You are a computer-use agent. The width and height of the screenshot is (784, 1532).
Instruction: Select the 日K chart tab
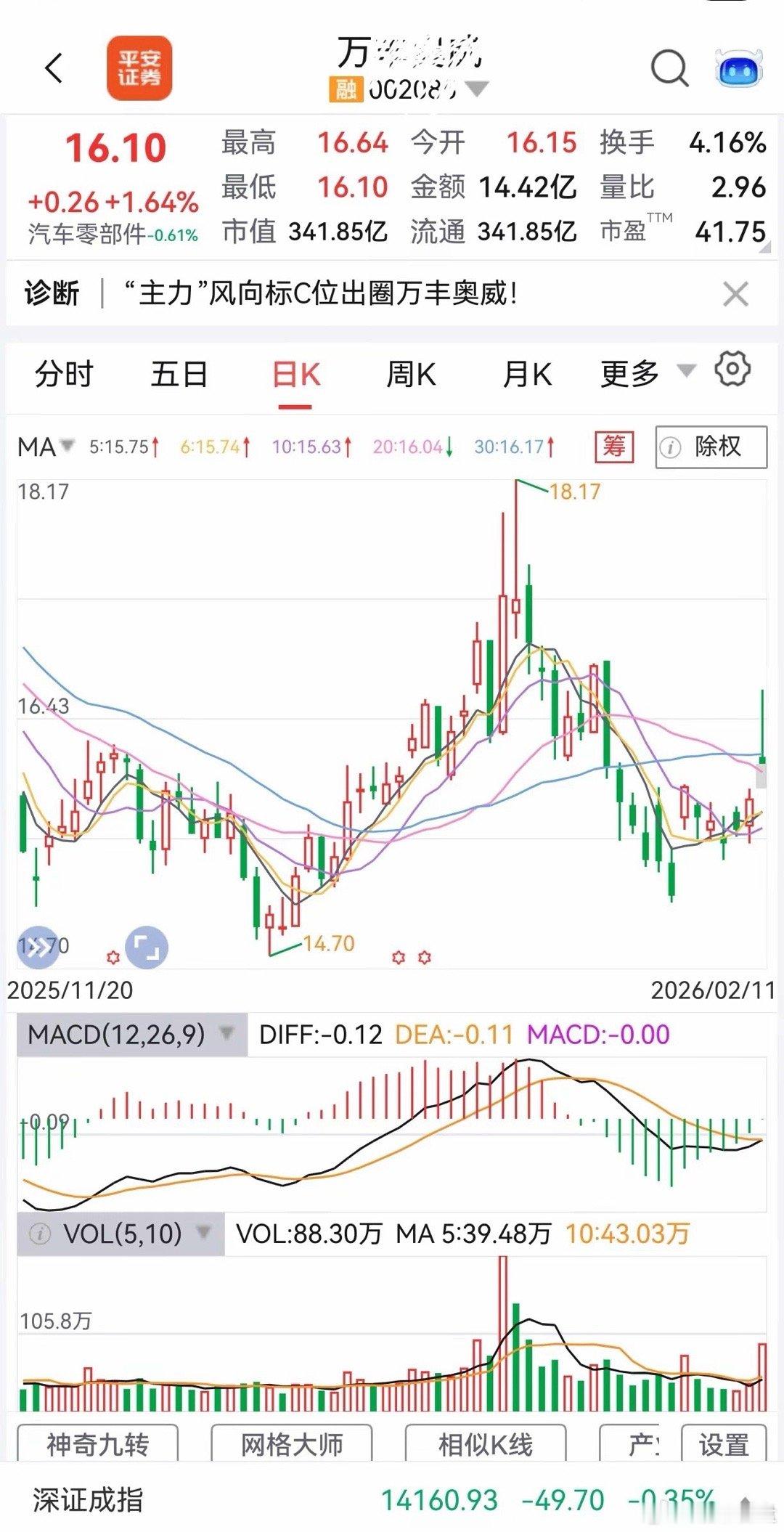coord(295,375)
